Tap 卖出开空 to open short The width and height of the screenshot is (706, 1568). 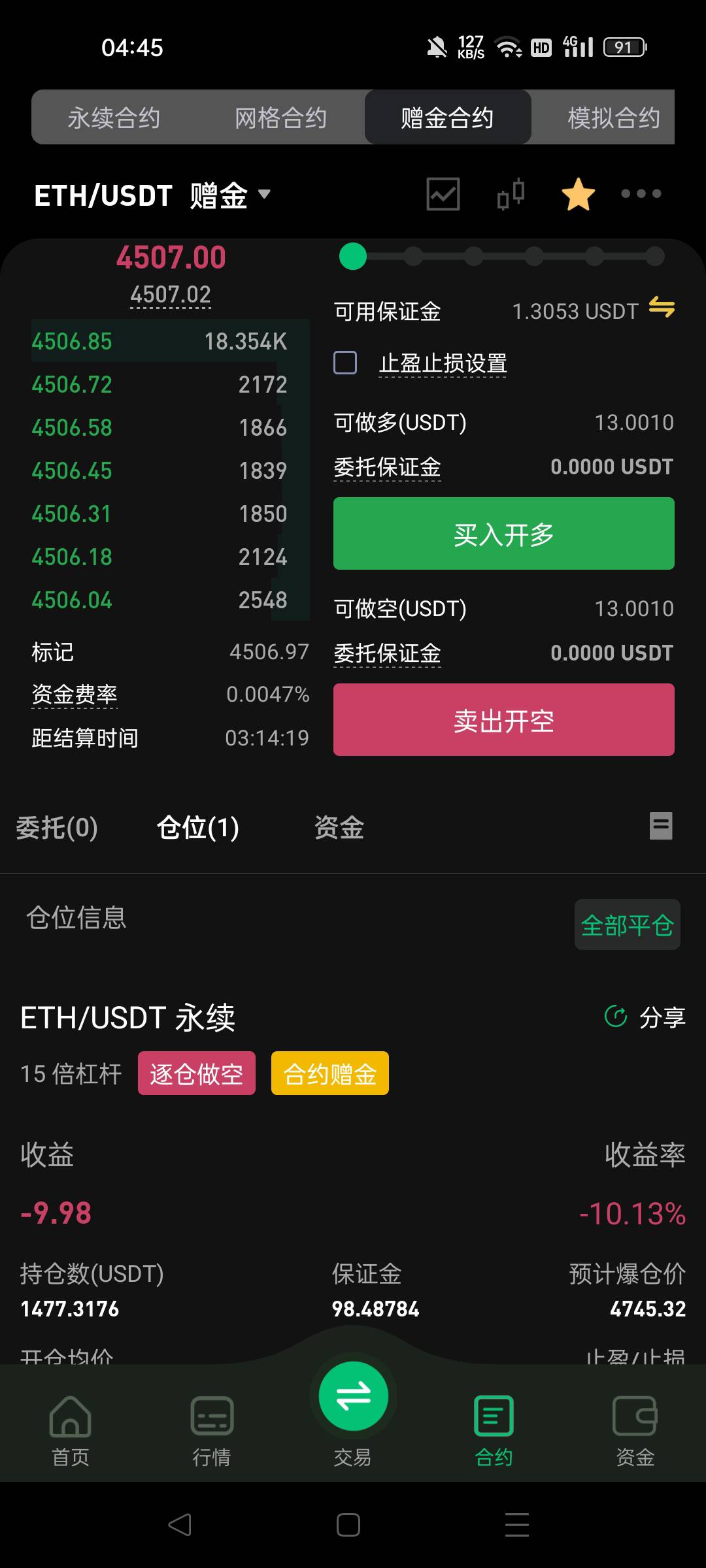pyautogui.click(x=503, y=720)
